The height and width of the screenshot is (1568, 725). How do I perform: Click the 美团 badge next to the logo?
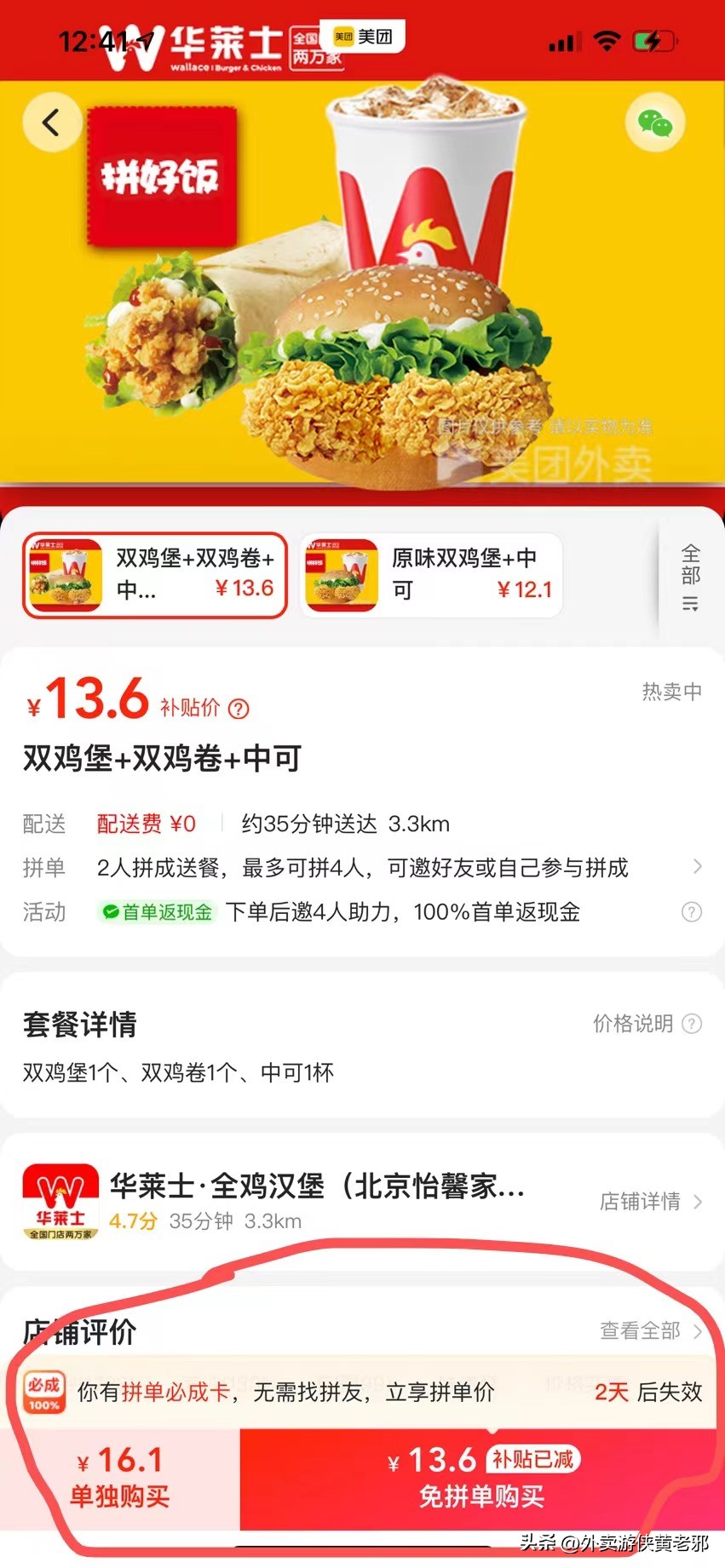coord(362,37)
